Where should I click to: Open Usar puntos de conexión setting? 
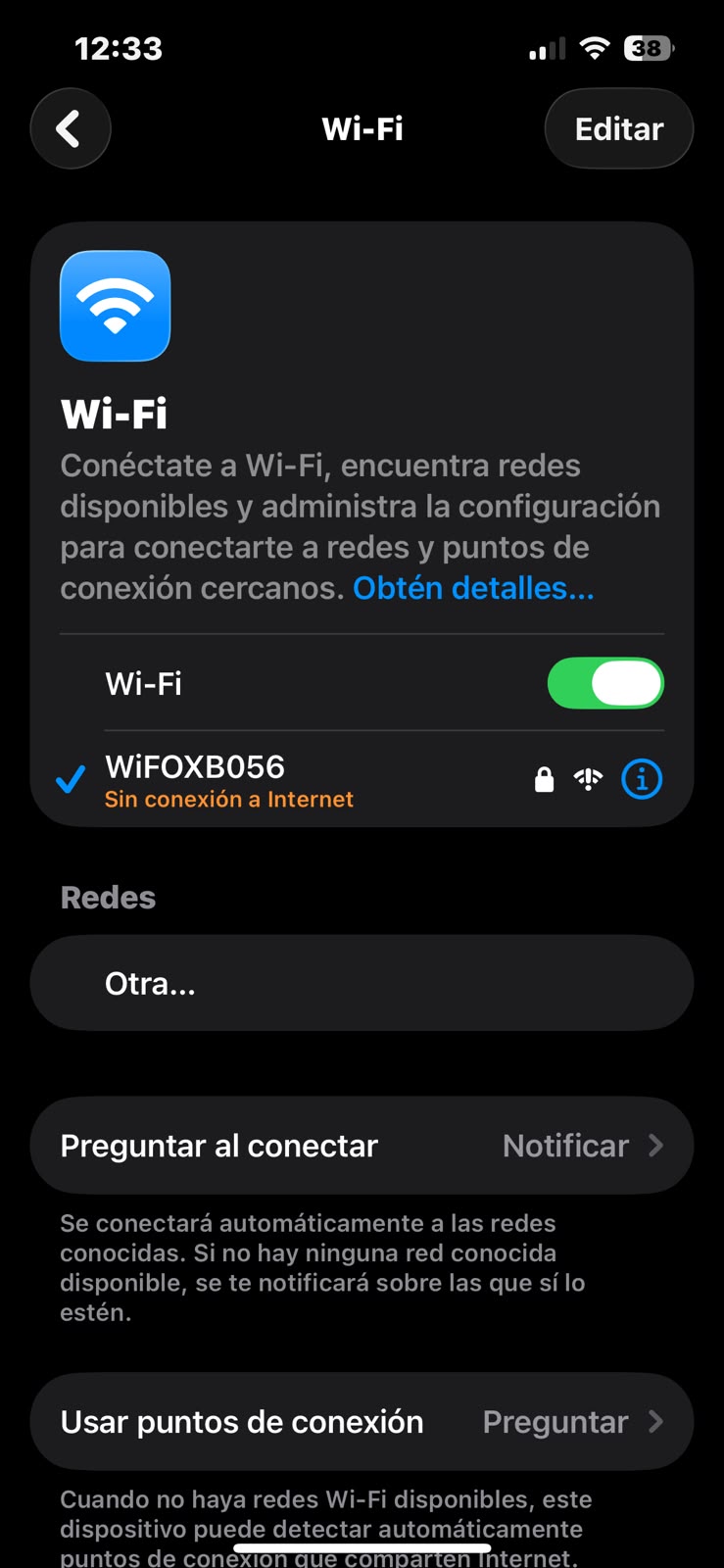[362, 1422]
